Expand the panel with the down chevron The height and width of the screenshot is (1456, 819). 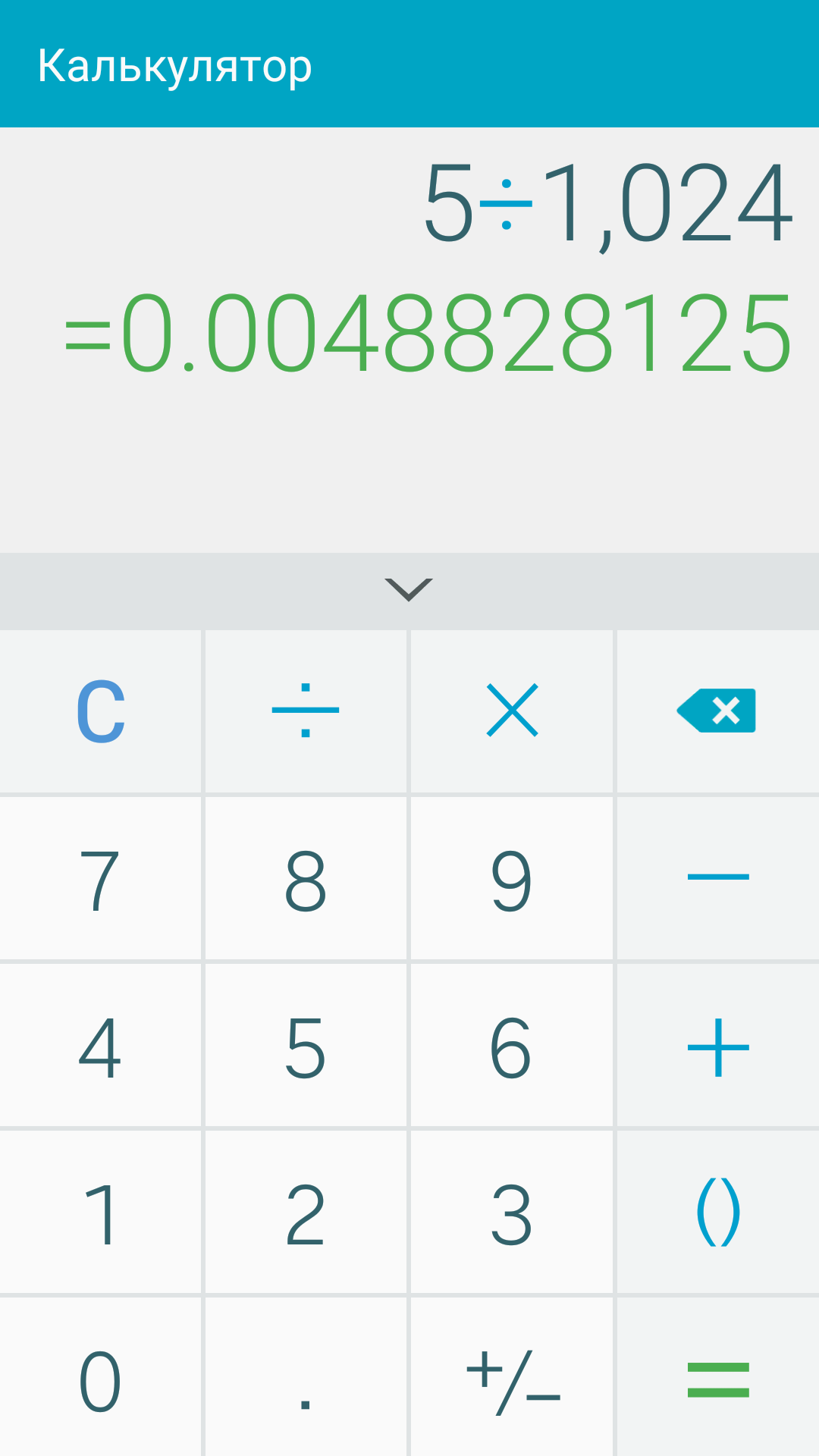(x=409, y=590)
